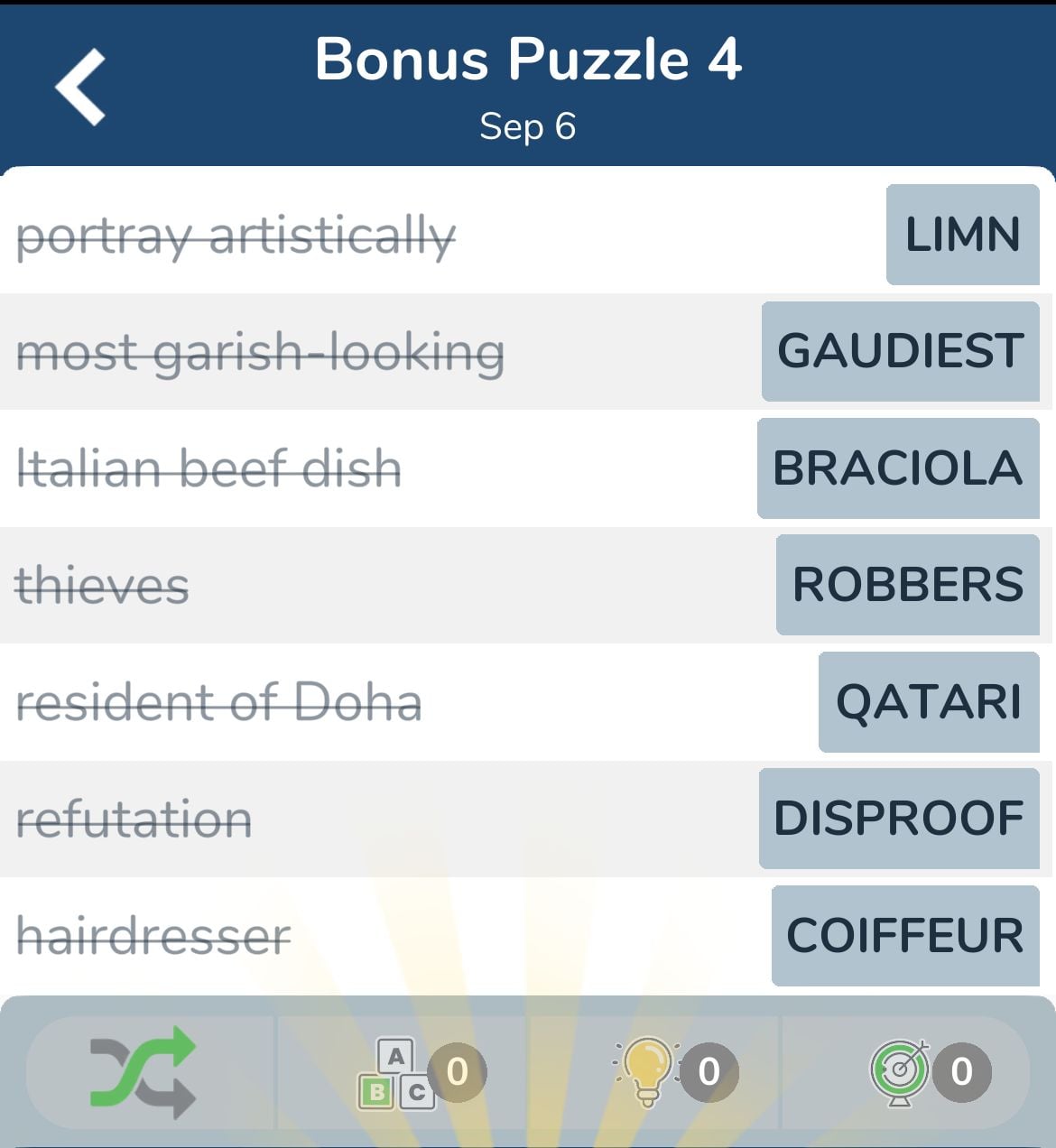This screenshot has width=1056, height=1148.
Task: Select the DISPROOF answer tile
Action: tap(899, 819)
